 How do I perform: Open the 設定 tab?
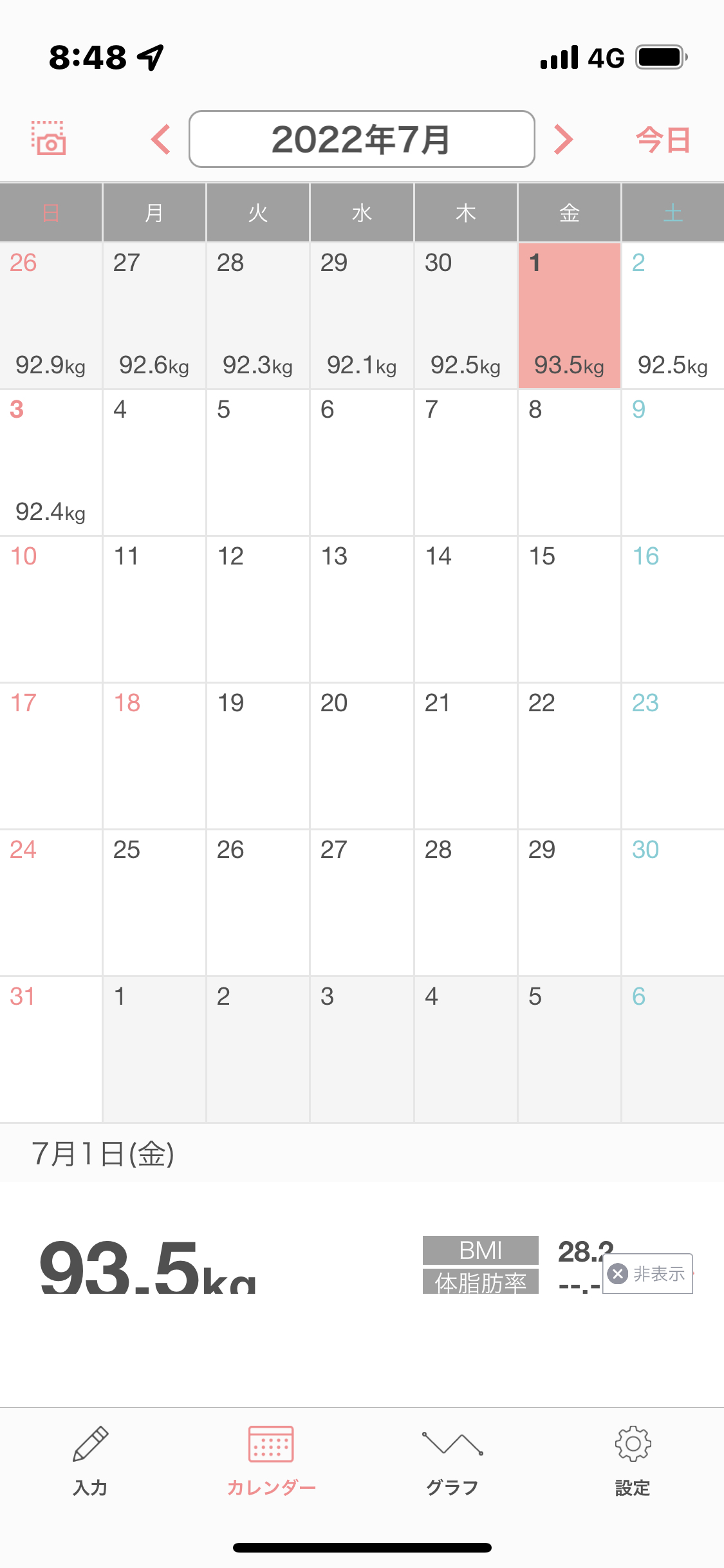pyautogui.click(x=633, y=1461)
